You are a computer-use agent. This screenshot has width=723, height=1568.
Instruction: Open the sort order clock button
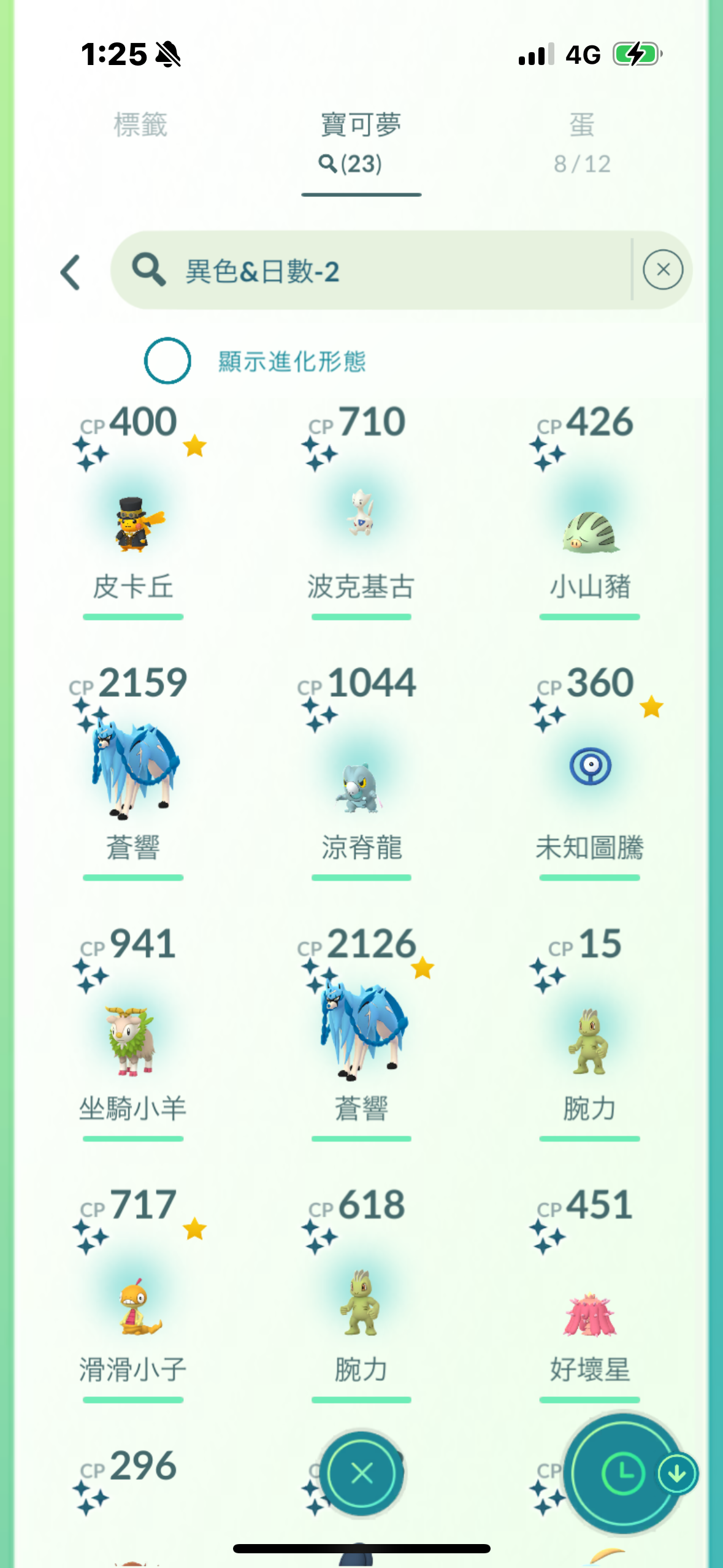622,1473
